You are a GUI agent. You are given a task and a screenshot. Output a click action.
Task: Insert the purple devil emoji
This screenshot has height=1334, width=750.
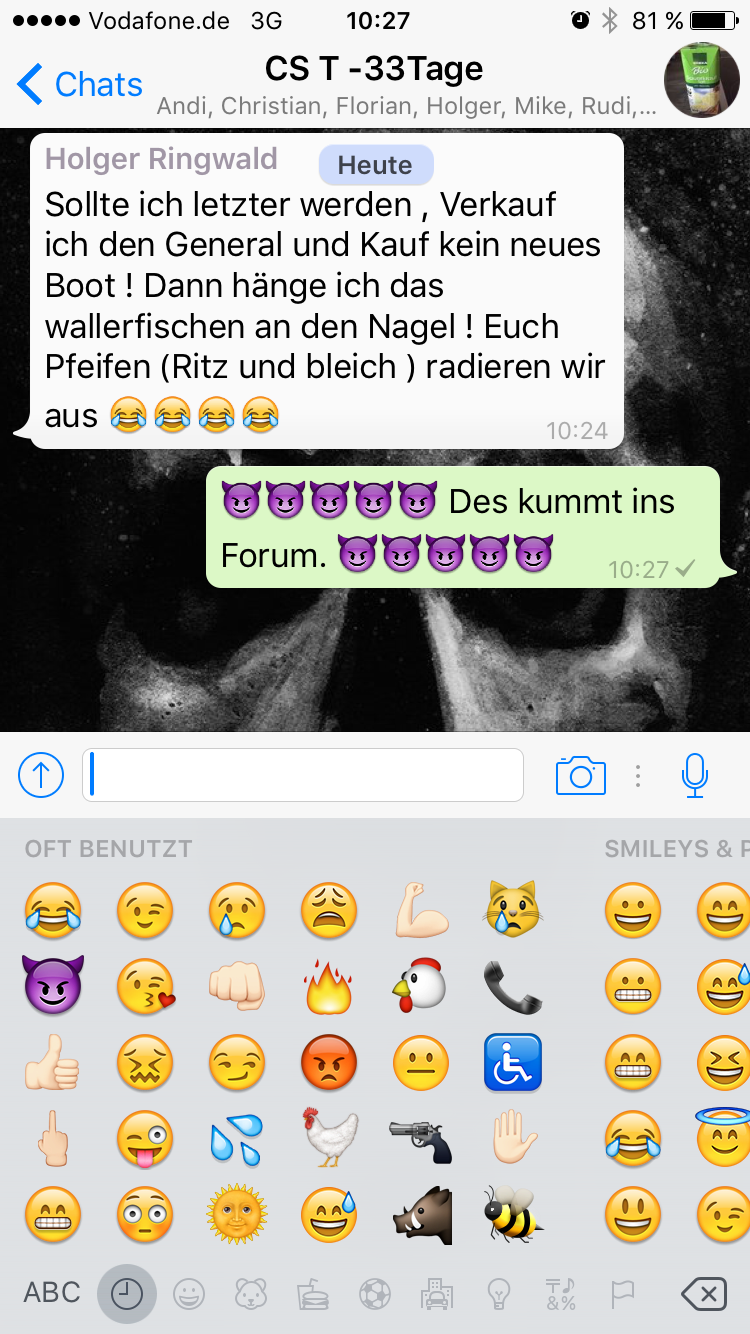click(53, 986)
